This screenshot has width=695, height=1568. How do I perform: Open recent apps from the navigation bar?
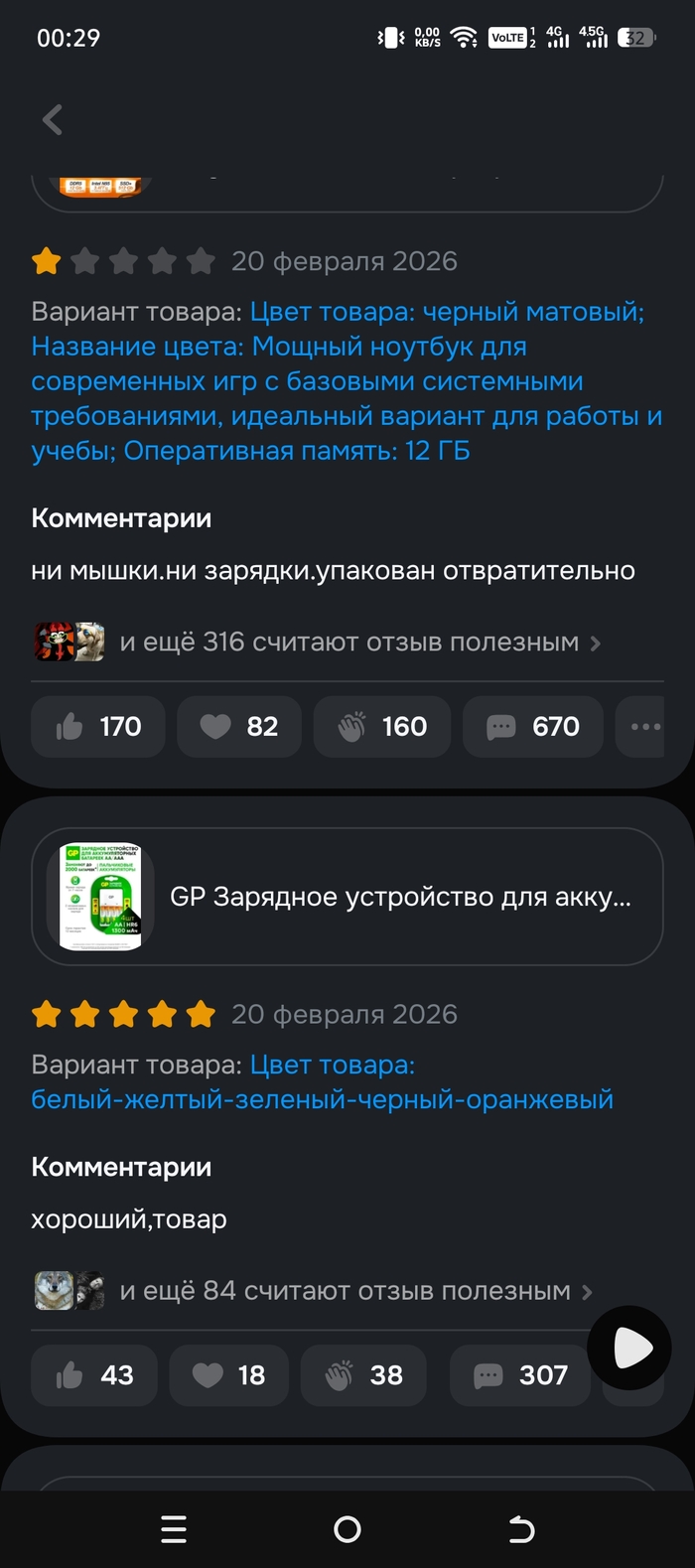pyautogui.click(x=174, y=1529)
